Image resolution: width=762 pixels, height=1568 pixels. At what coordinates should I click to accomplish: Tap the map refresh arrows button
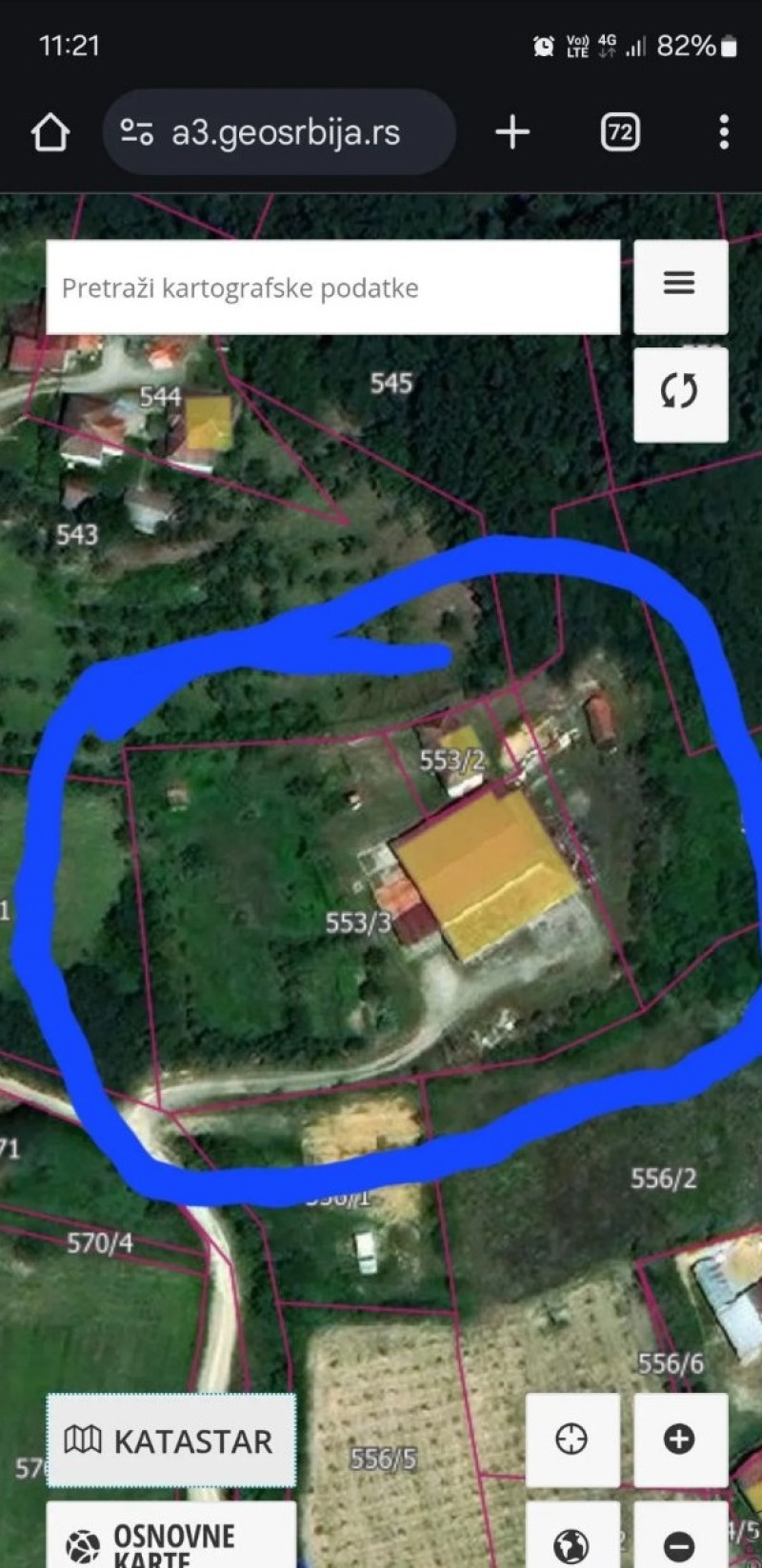pos(680,393)
